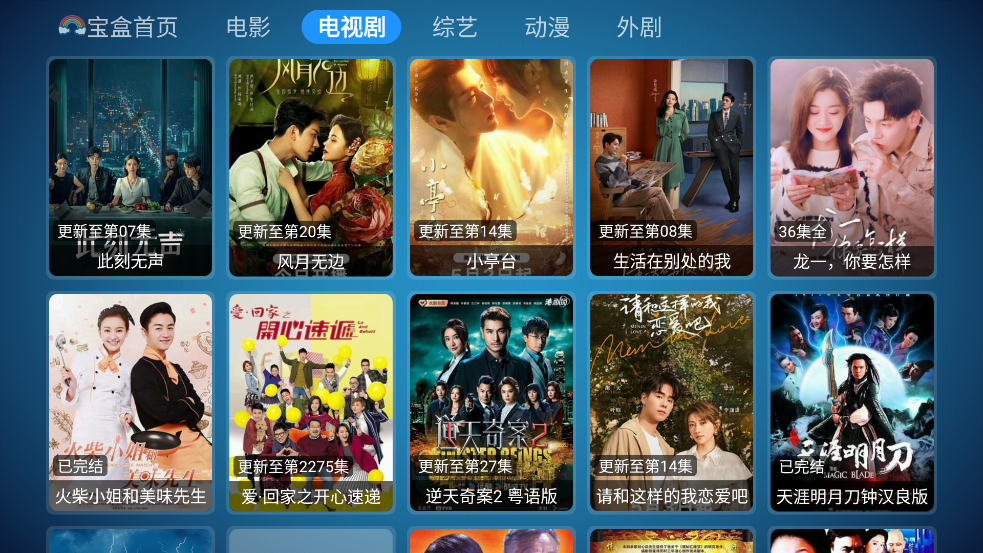Open 火柴小姐和美味先生 series
This screenshot has height=553, width=983.
click(x=130, y=402)
